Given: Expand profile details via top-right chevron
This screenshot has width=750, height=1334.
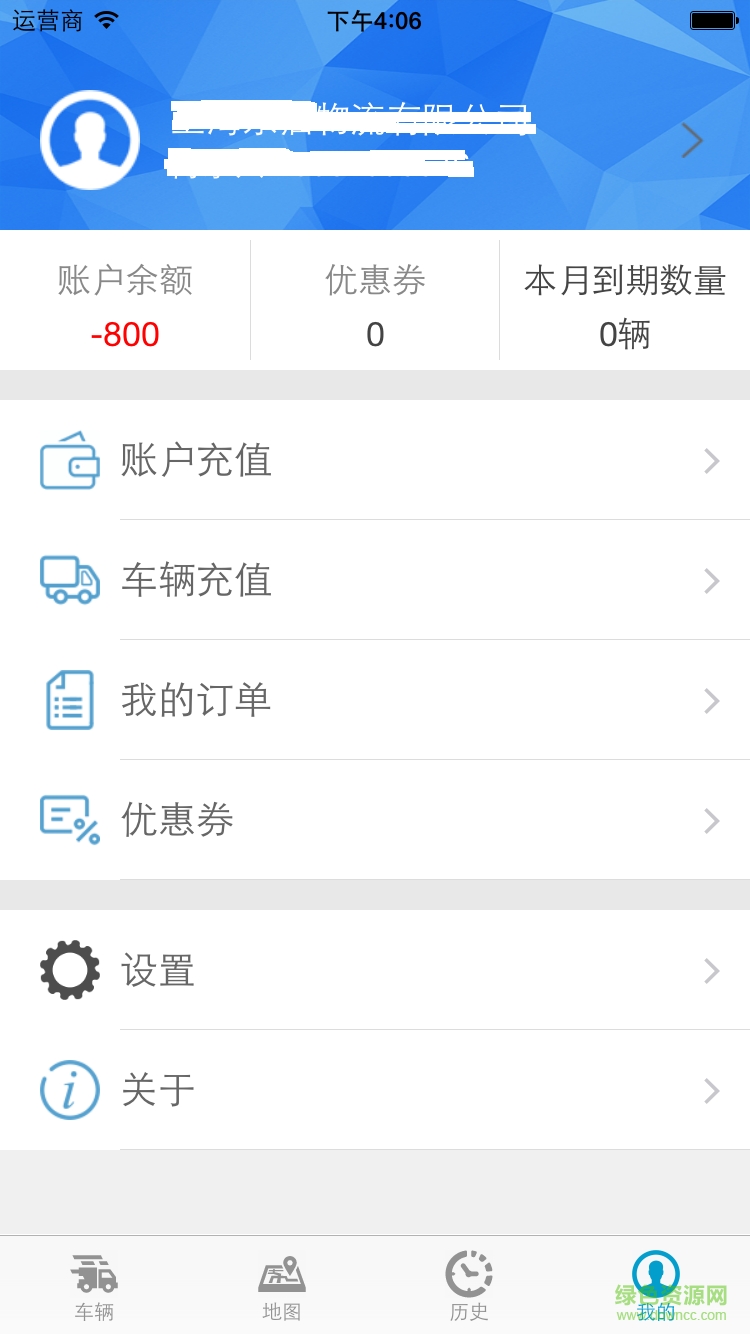Looking at the screenshot, I should [x=690, y=140].
